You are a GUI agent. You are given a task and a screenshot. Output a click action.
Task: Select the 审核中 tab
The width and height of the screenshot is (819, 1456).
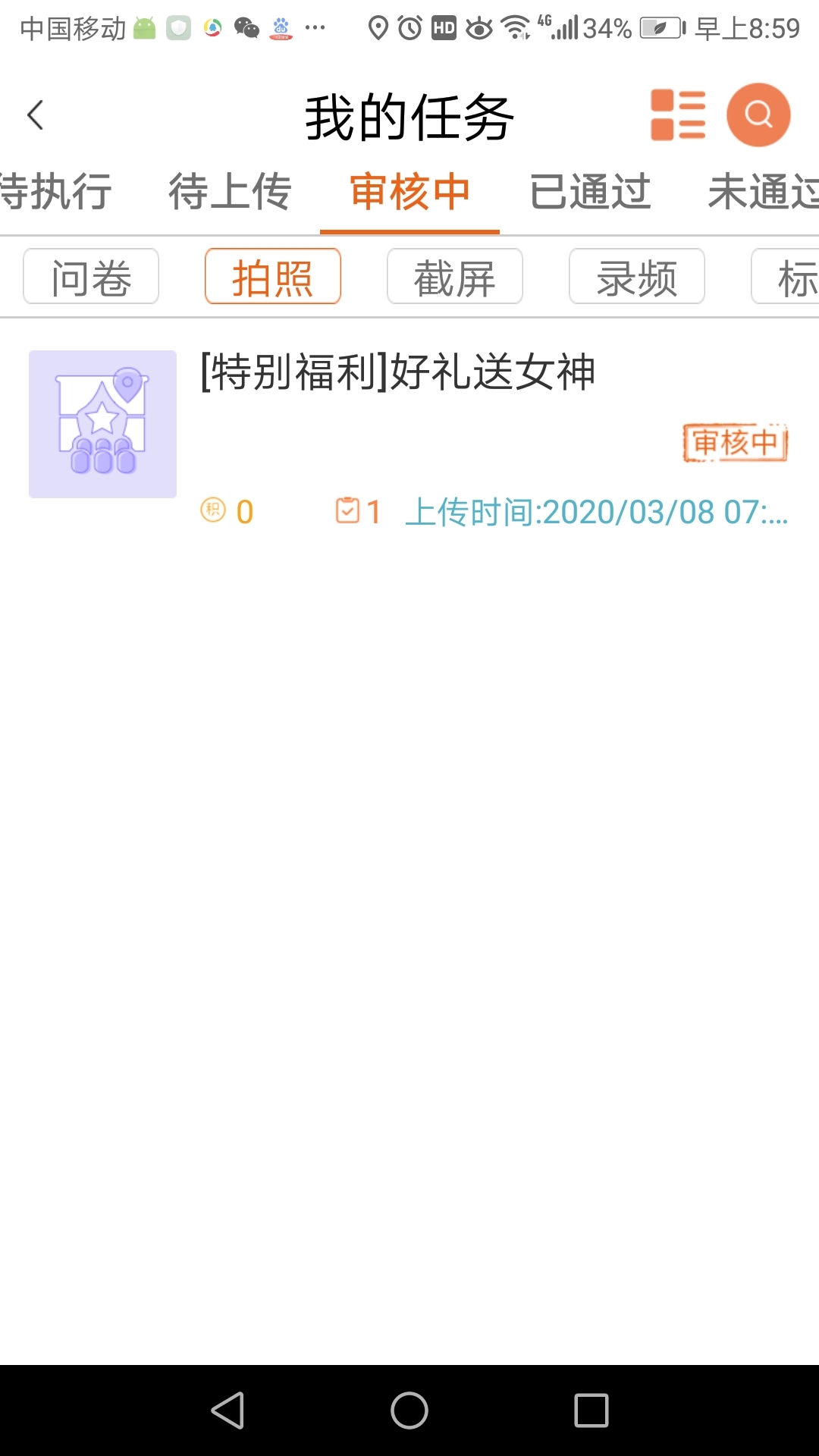pos(409,191)
